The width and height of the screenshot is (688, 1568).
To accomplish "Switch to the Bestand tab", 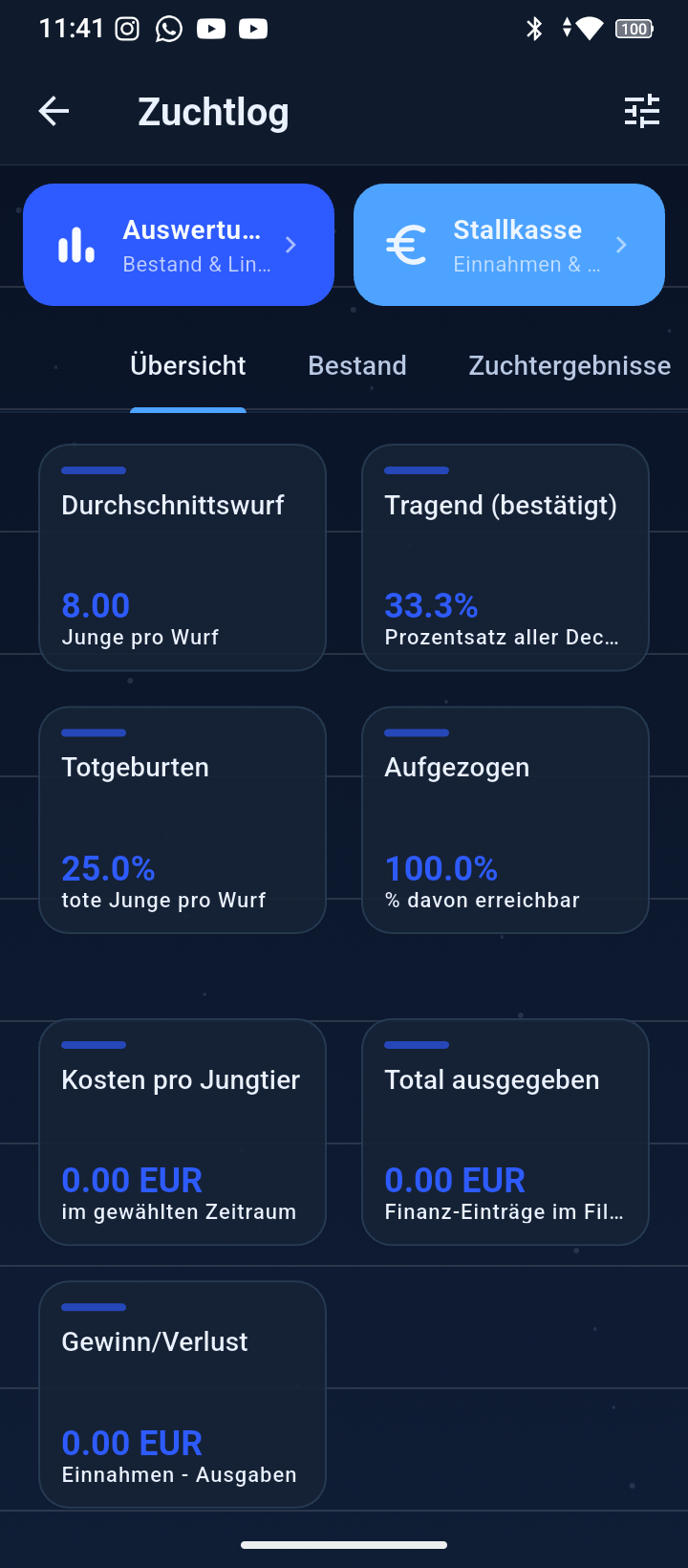I will 357,365.
